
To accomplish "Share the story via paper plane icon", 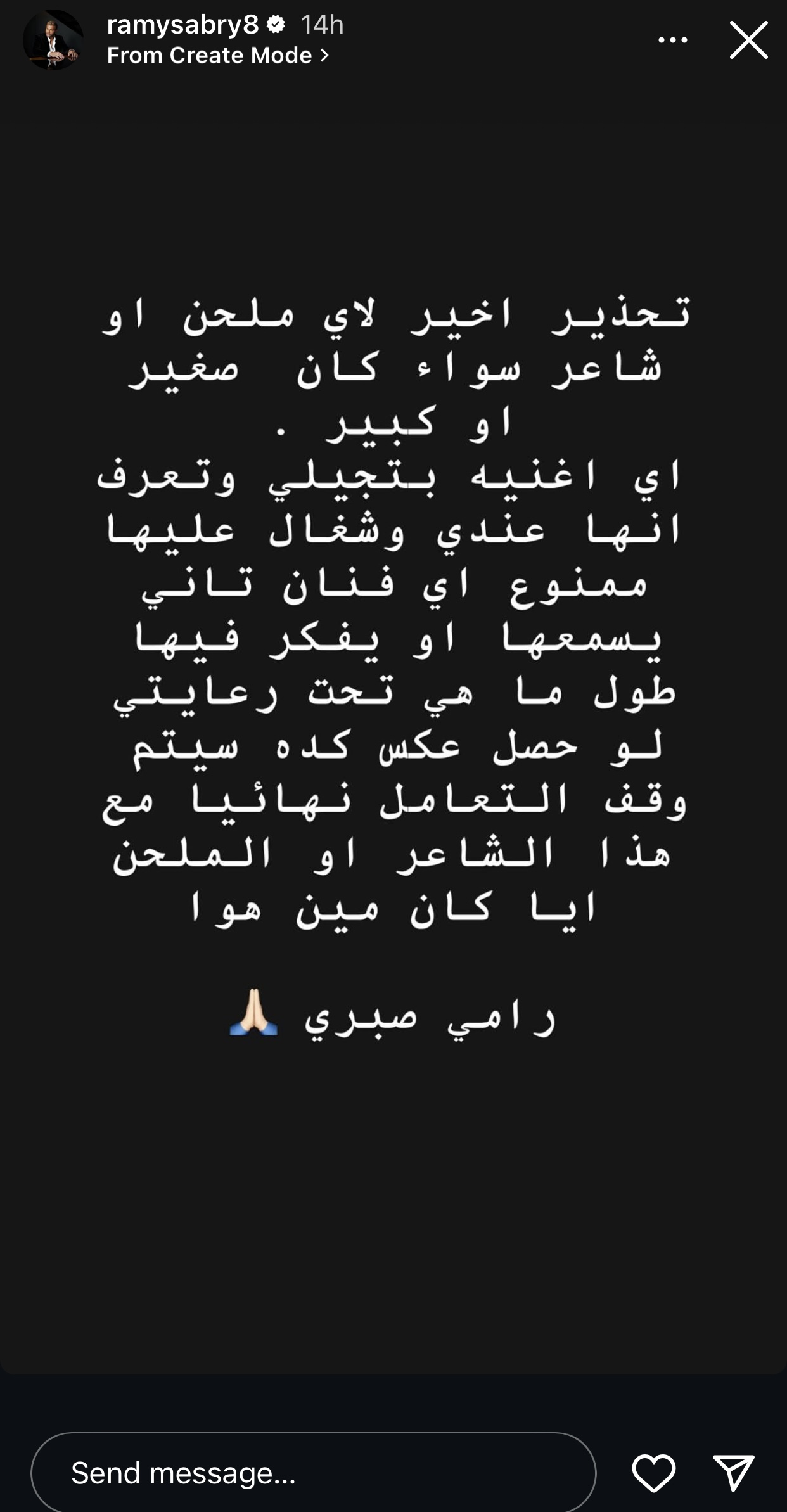I will click(733, 1473).
